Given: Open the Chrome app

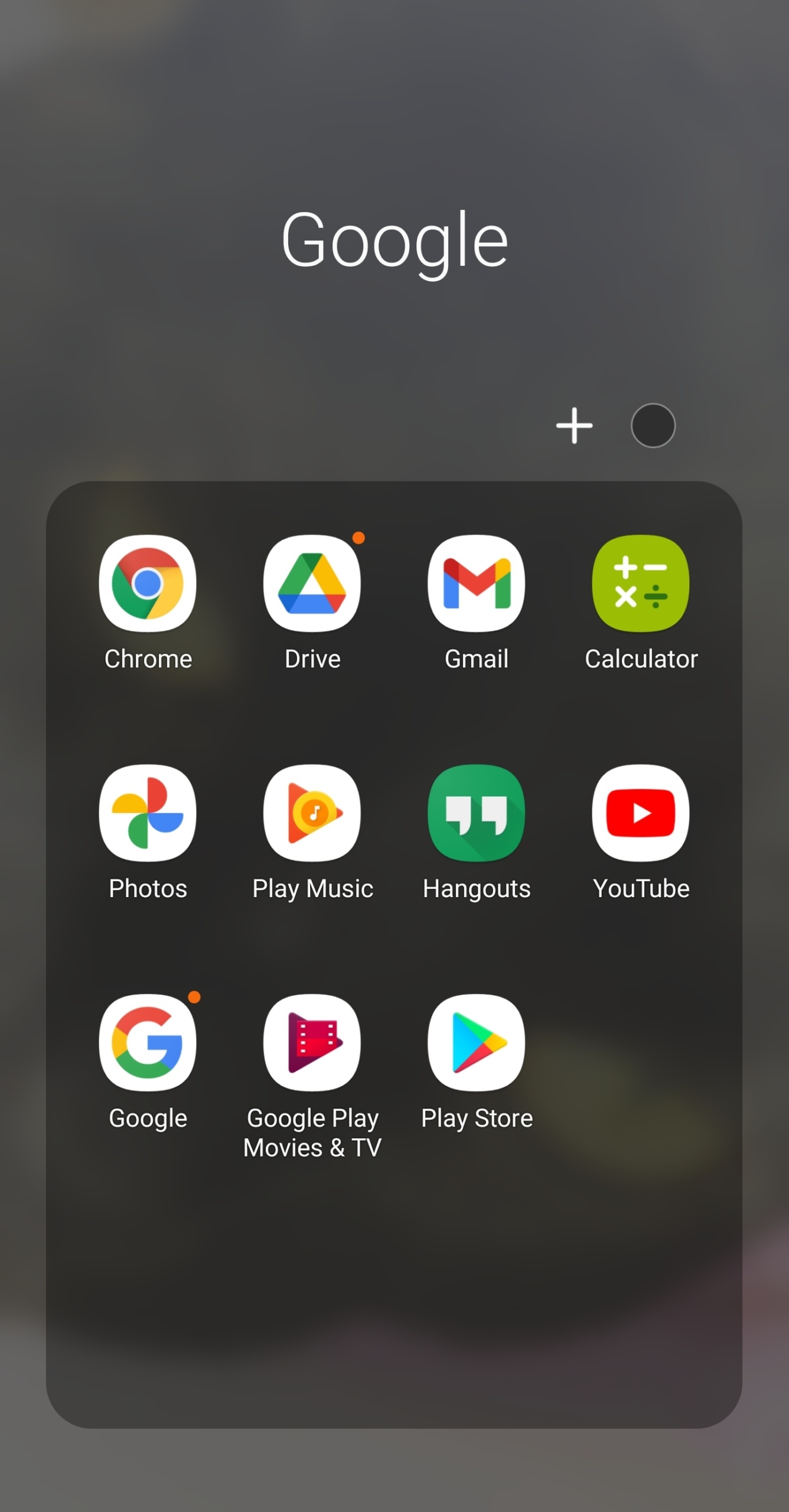Looking at the screenshot, I should 148,584.
